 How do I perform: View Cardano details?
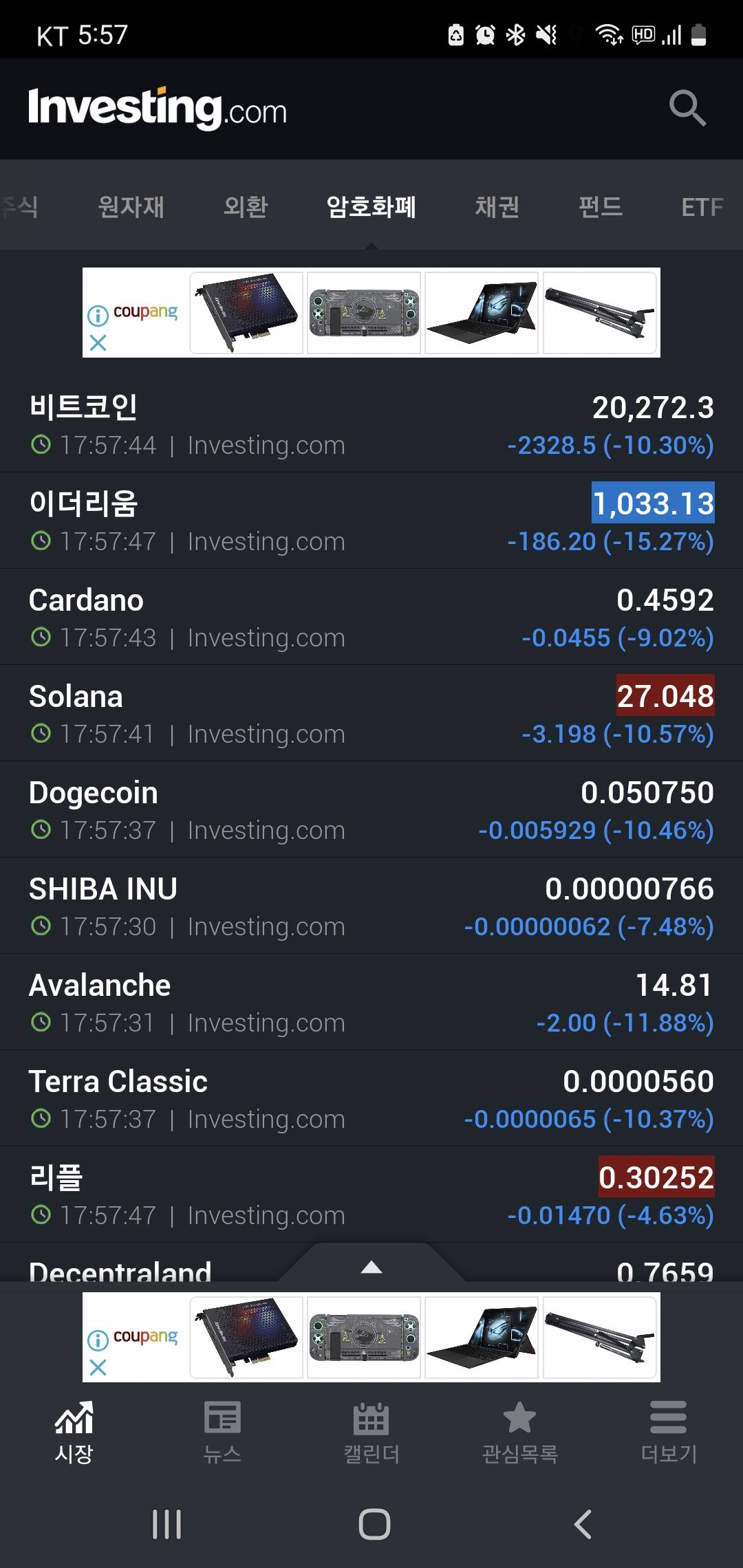pyautogui.click(x=371, y=618)
